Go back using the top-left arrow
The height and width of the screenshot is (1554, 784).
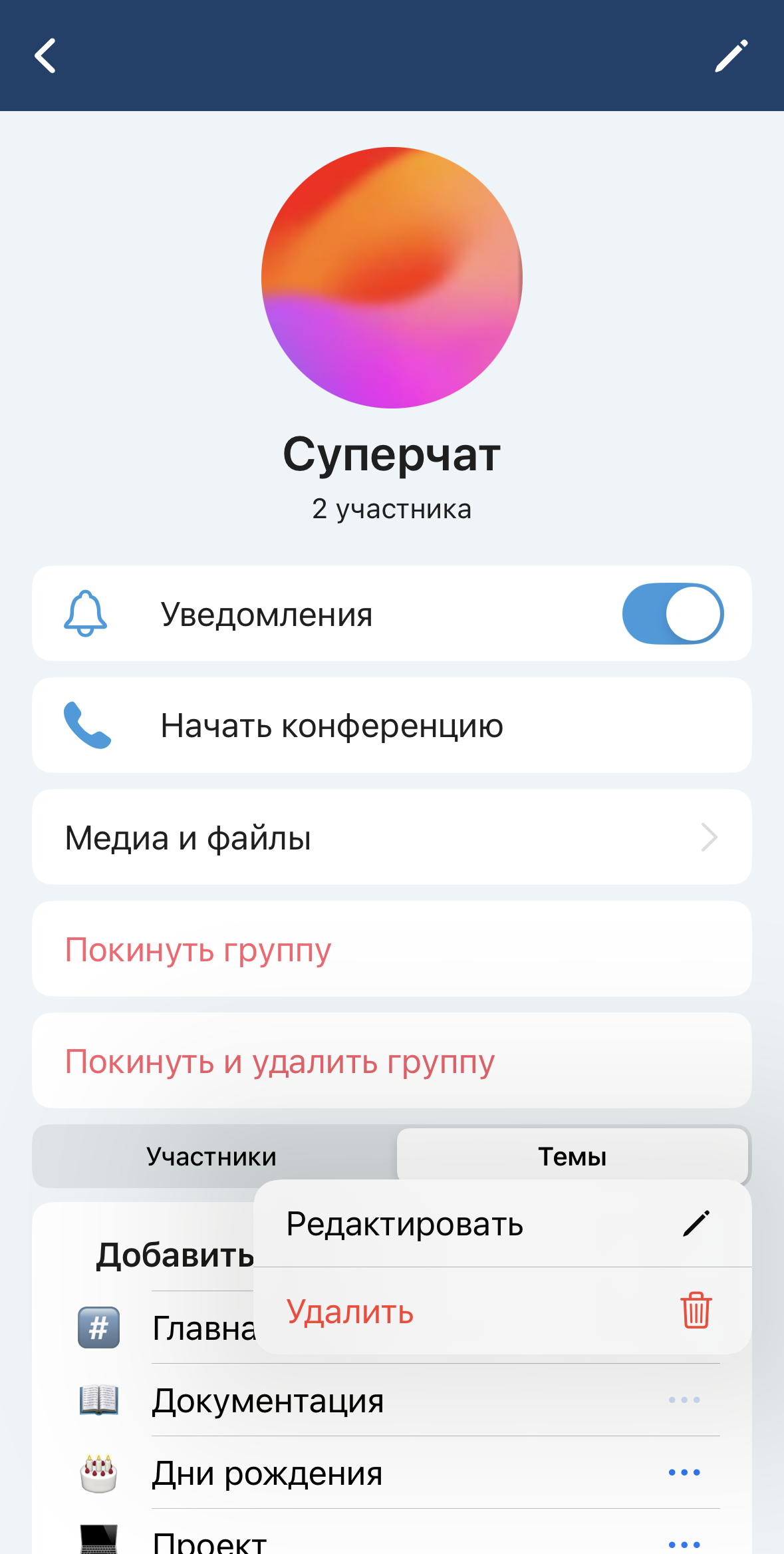point(45,55)
